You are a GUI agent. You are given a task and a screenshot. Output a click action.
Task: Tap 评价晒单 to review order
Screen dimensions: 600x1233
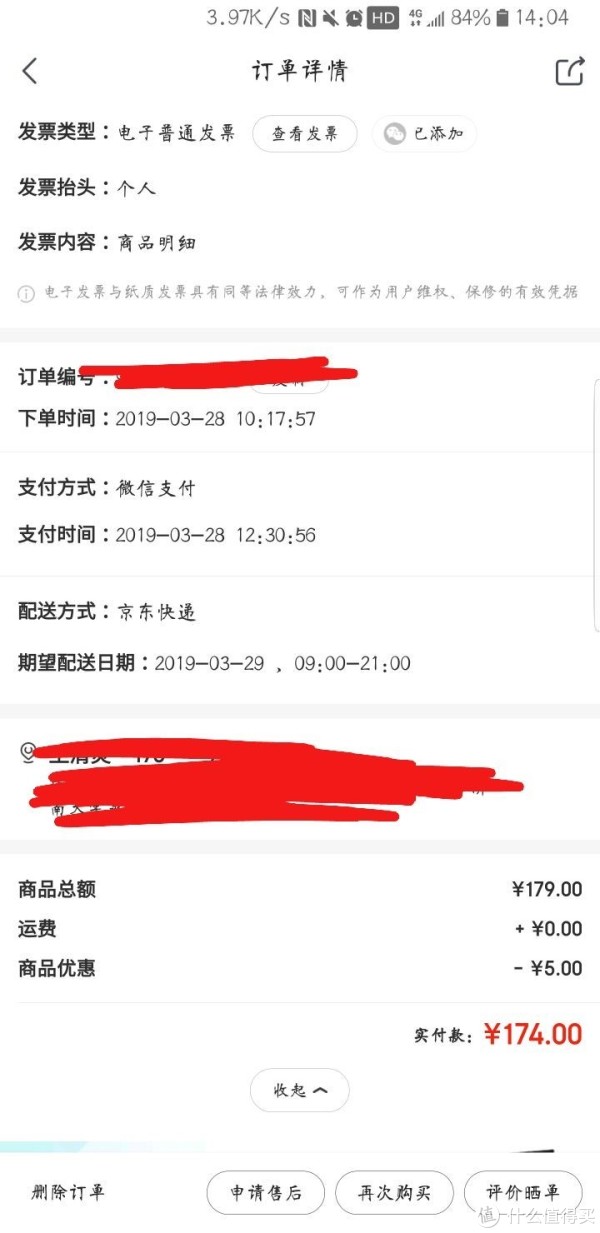pos(523,1192)
